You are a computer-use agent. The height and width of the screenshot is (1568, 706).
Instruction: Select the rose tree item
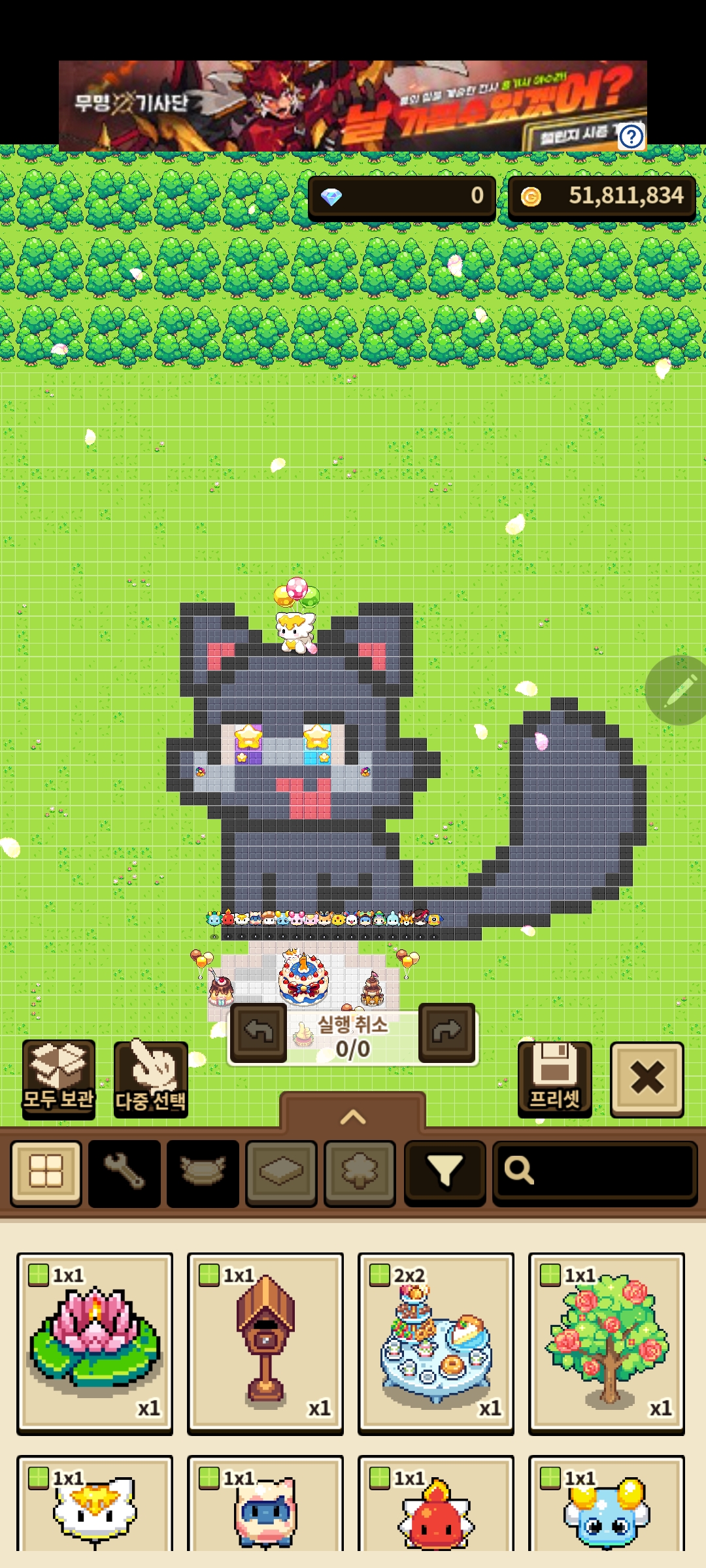pyautogui.click(x=607, y=1343)
